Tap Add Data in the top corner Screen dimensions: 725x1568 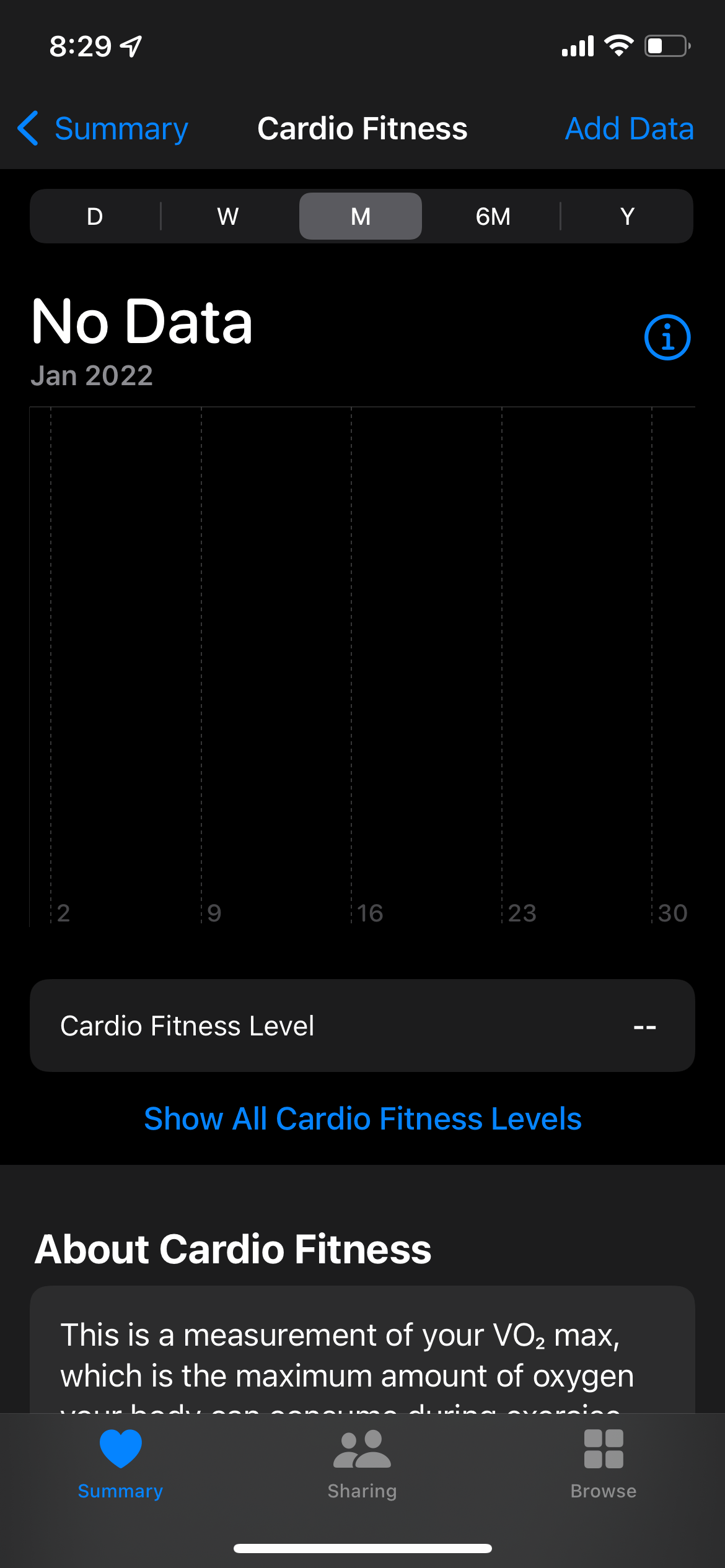pyautogui.click(x=629, y=128)
